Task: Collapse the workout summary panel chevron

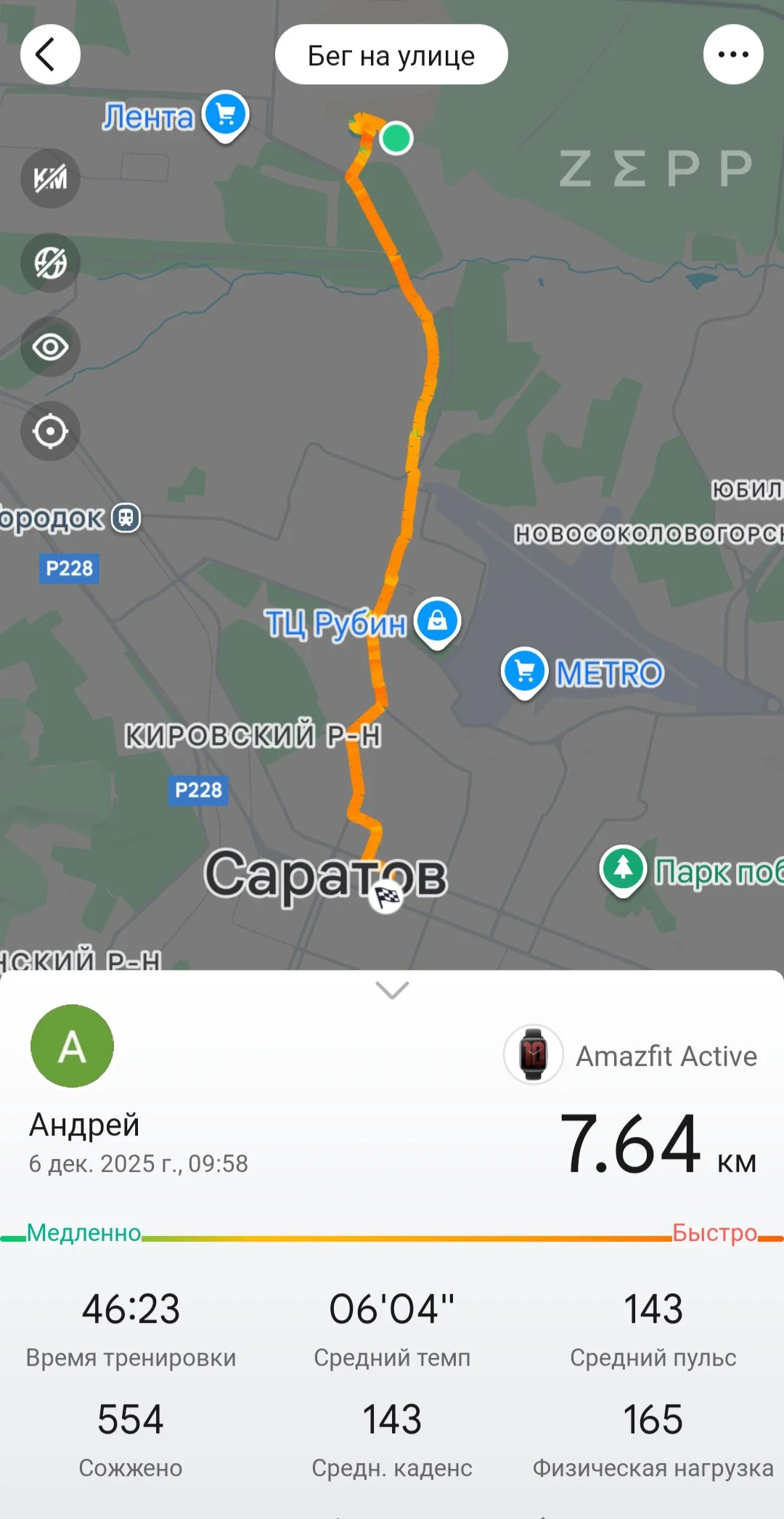Action: (392, 990)
